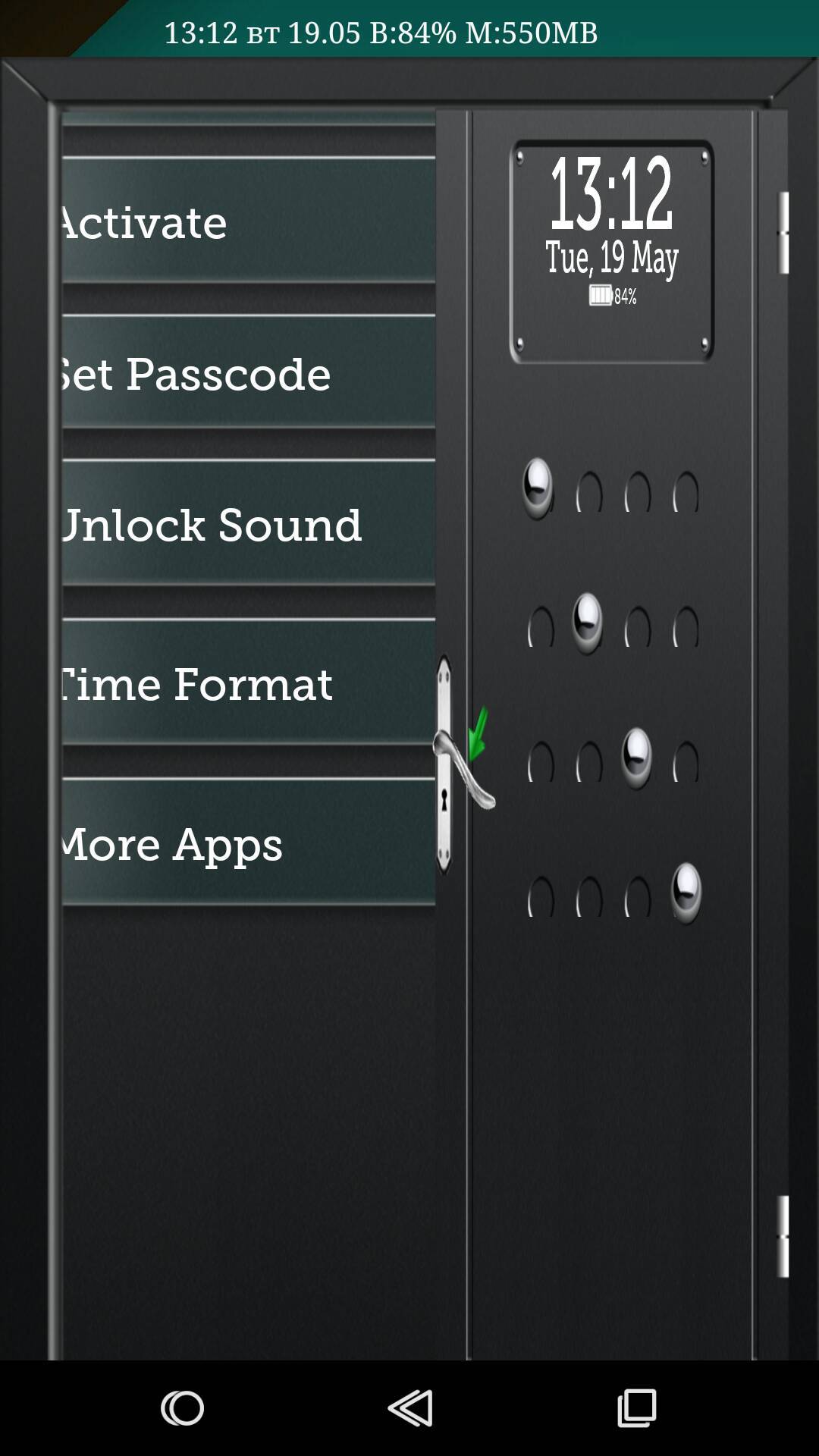Tap the Activate option
Image resolution: width=819 pixels, height=1456 pixels.
coord(249,221)
